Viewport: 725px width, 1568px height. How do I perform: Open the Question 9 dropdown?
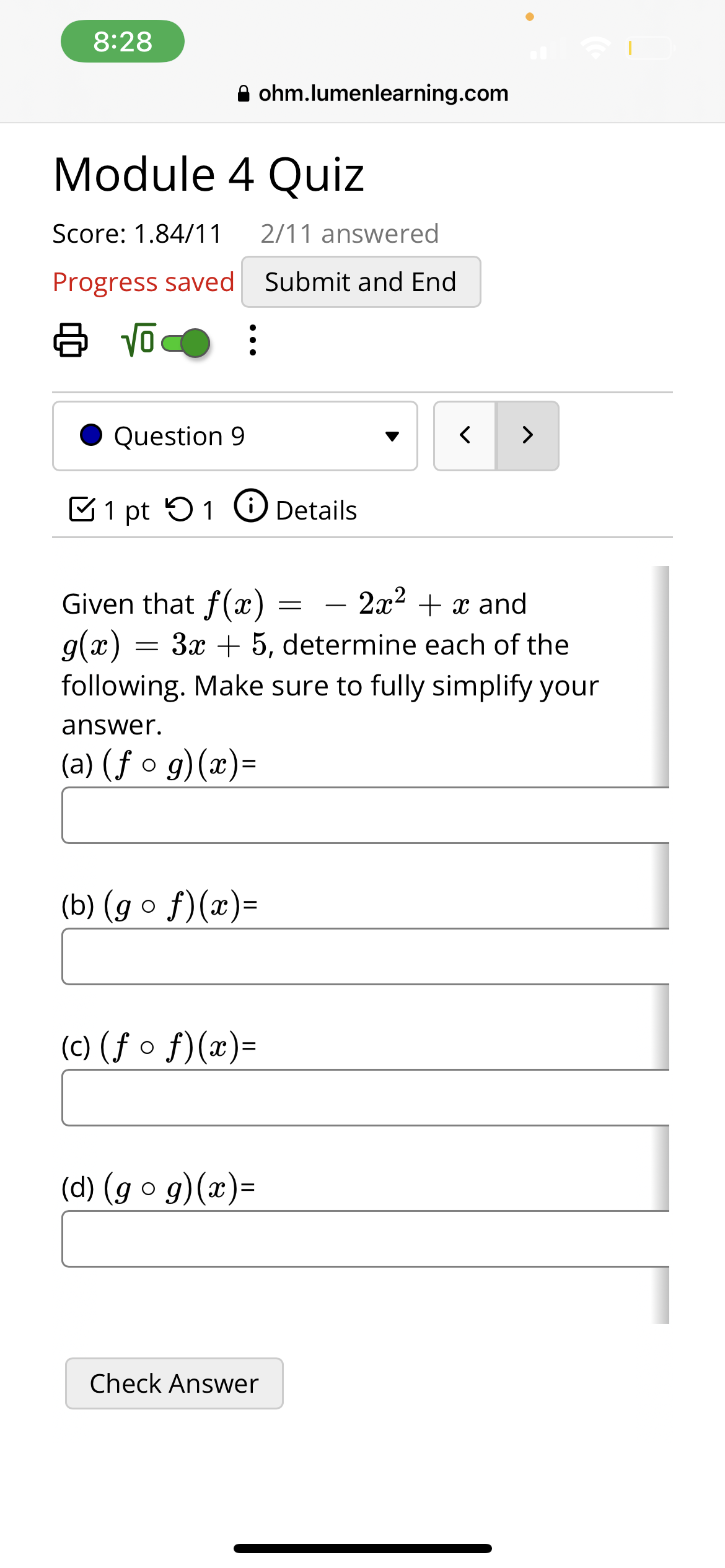[393, 435]
